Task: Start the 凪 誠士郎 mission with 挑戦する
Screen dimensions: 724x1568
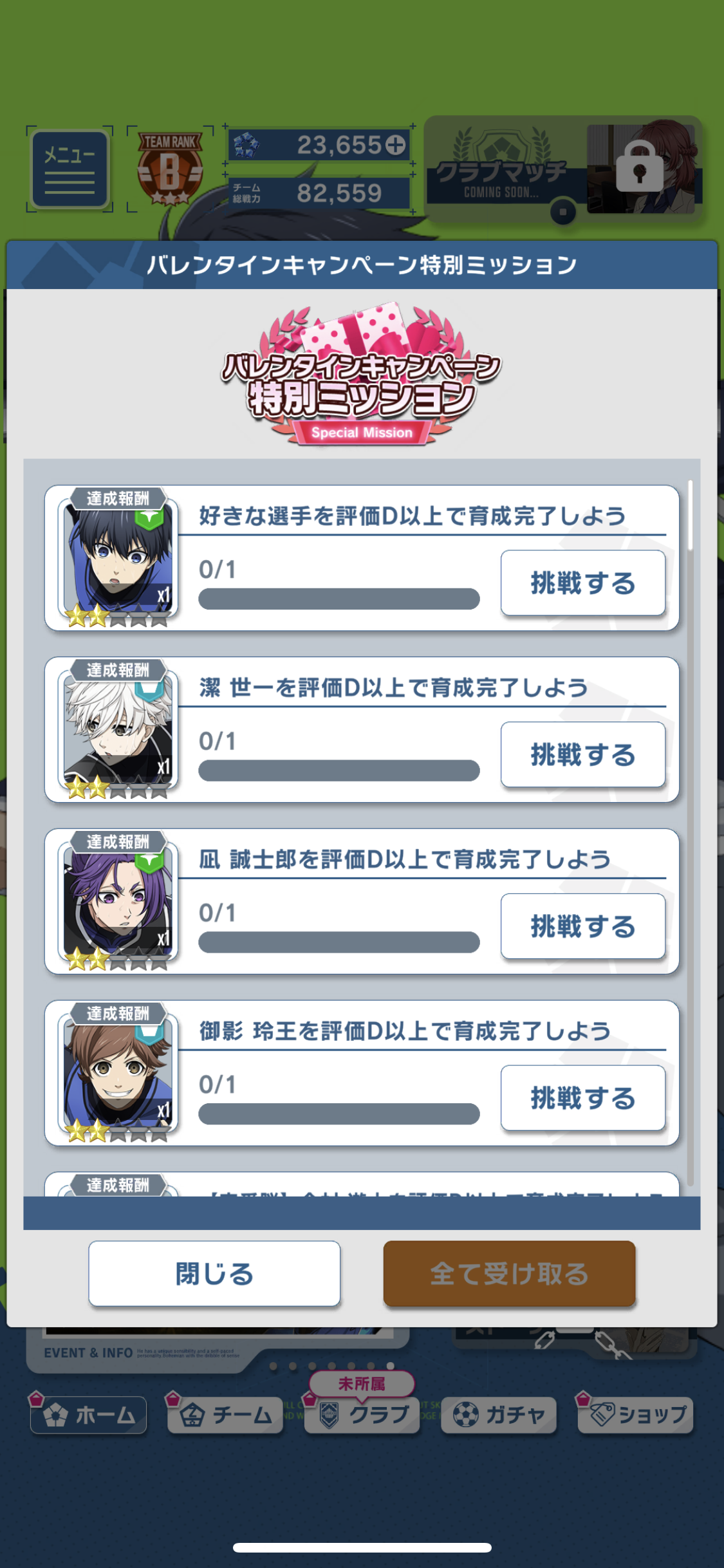Action: pyautogui.click(x=582, y=926)
